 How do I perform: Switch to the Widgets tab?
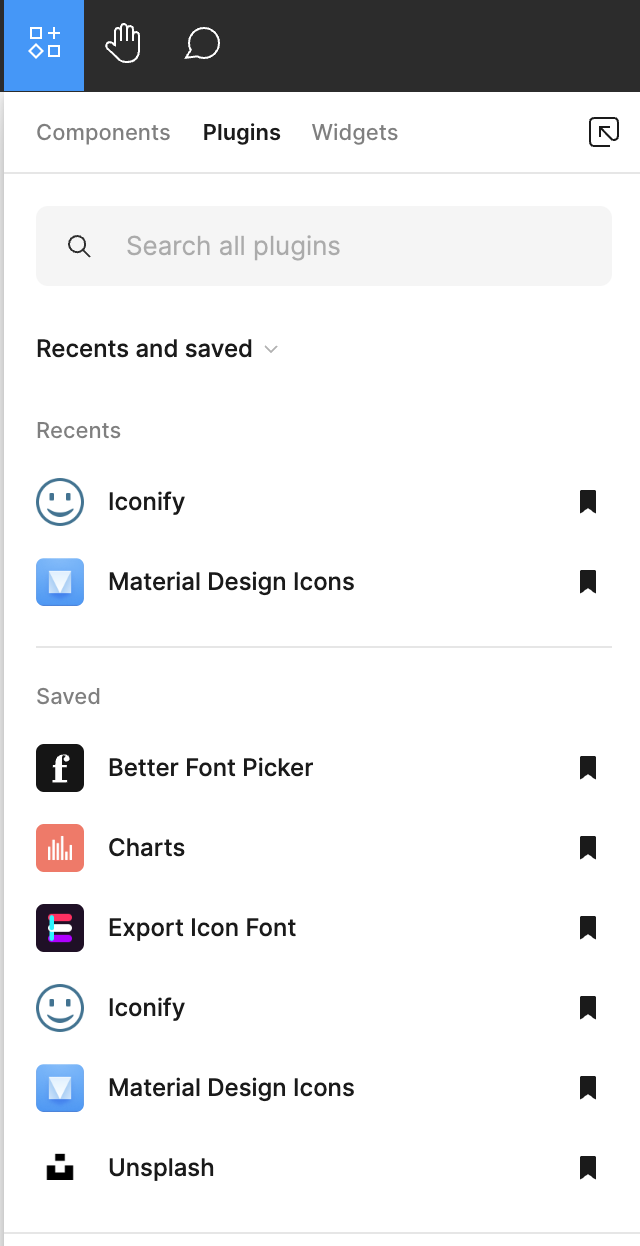click(x=354, y=132)
